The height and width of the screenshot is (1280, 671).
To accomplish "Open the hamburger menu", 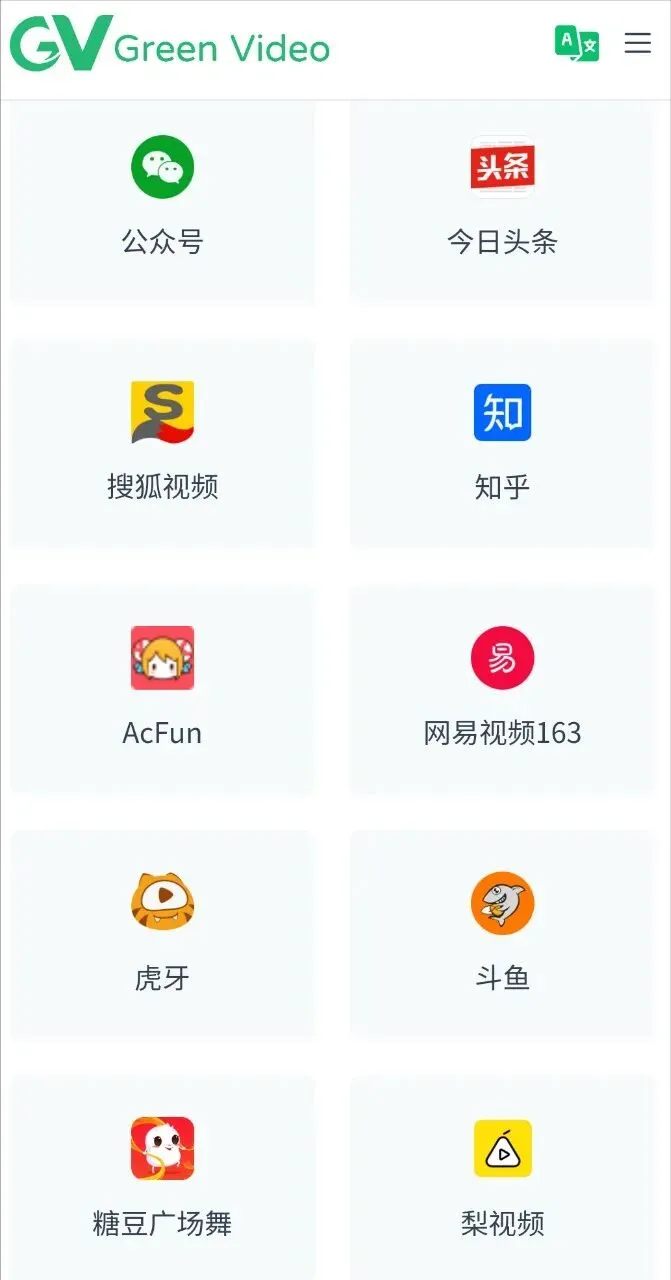I will pyautogui.click(x=638, y=43).
